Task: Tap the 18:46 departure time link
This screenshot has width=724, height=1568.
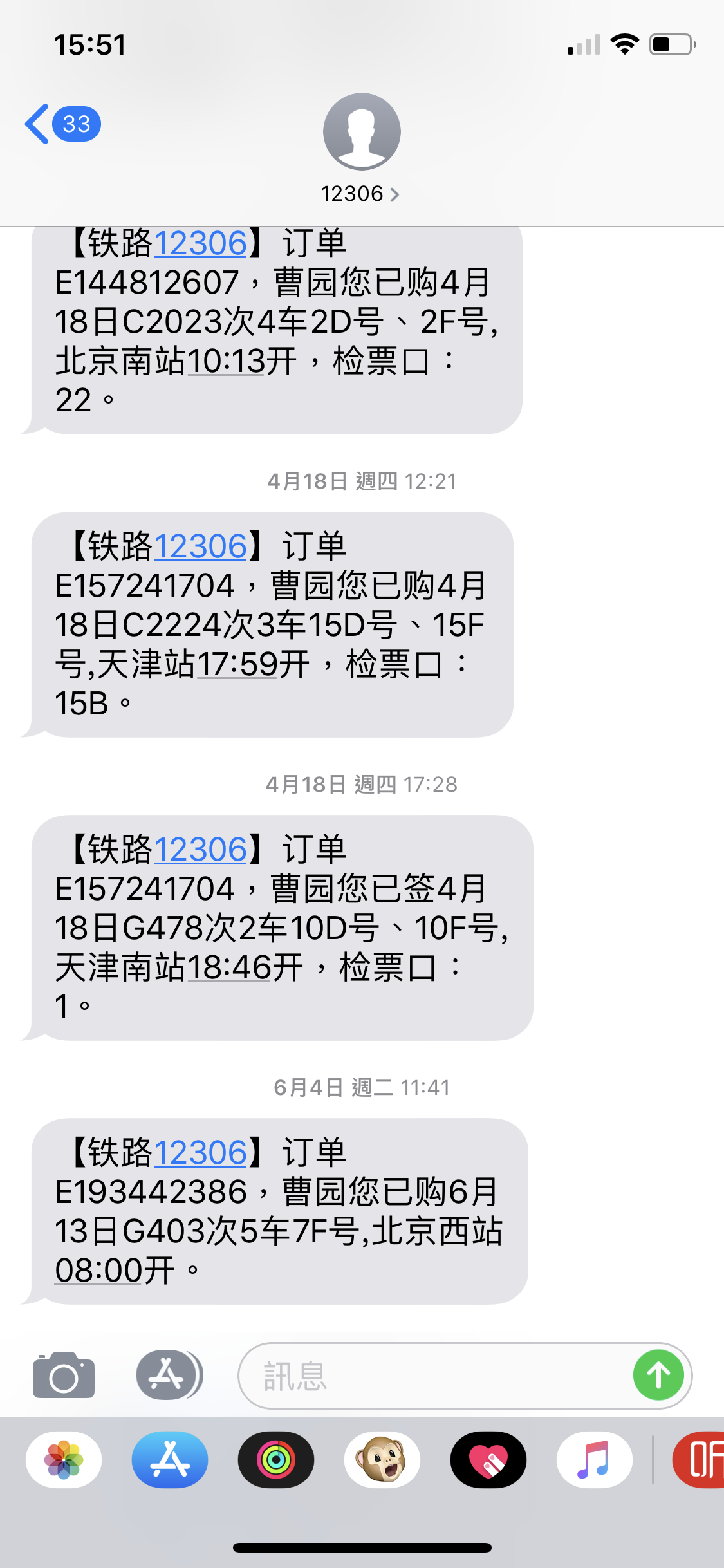Action: click(x=228, y=967)
